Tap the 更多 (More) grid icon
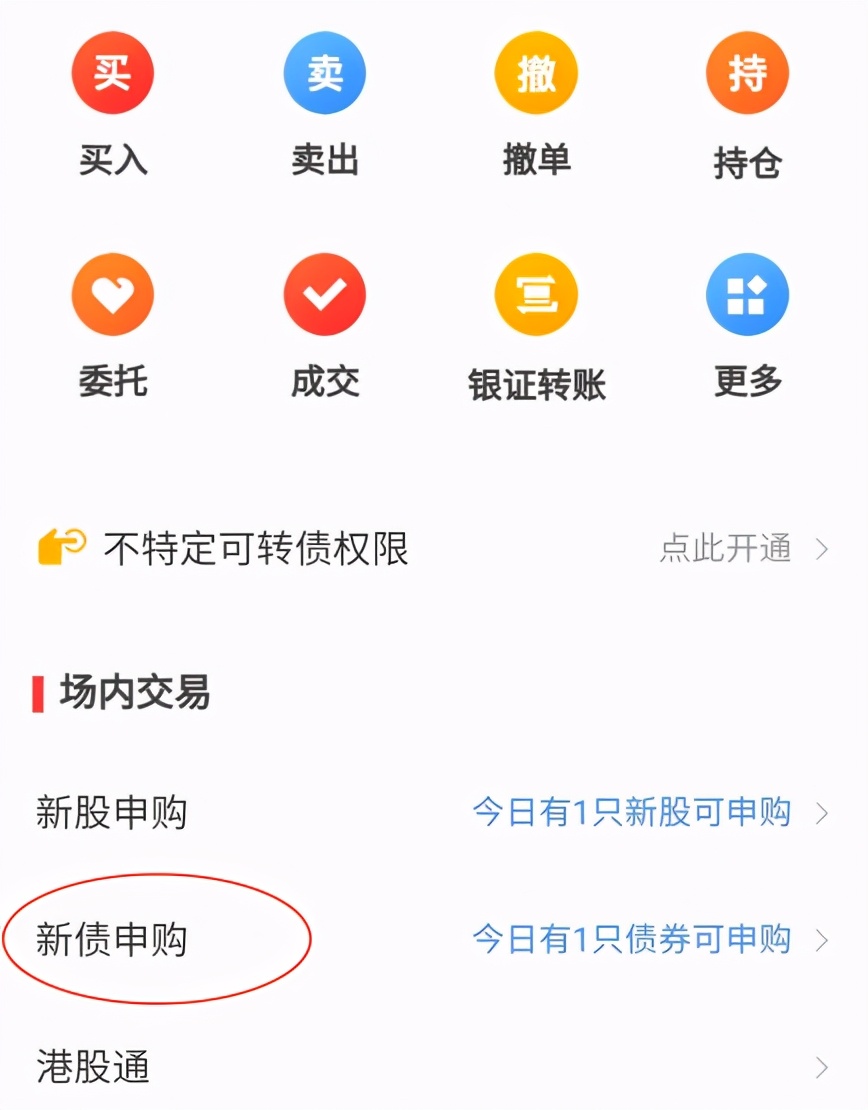Screen dimensions: 868x1110 pyautogui.click(x=747, y=293)
